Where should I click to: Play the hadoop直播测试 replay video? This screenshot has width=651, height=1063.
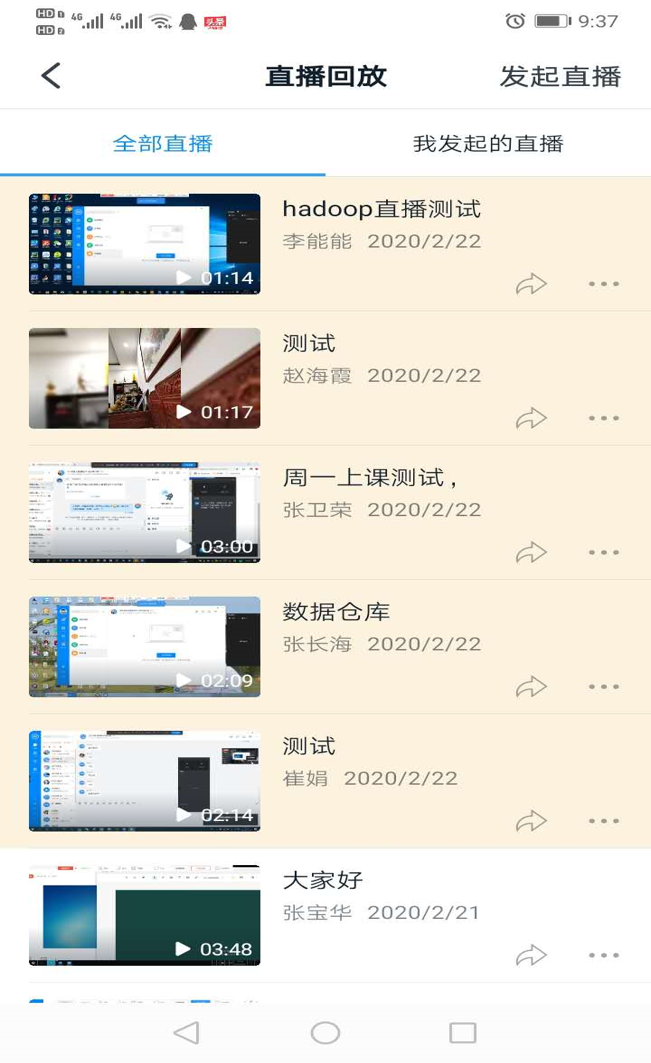coord(144,244)
